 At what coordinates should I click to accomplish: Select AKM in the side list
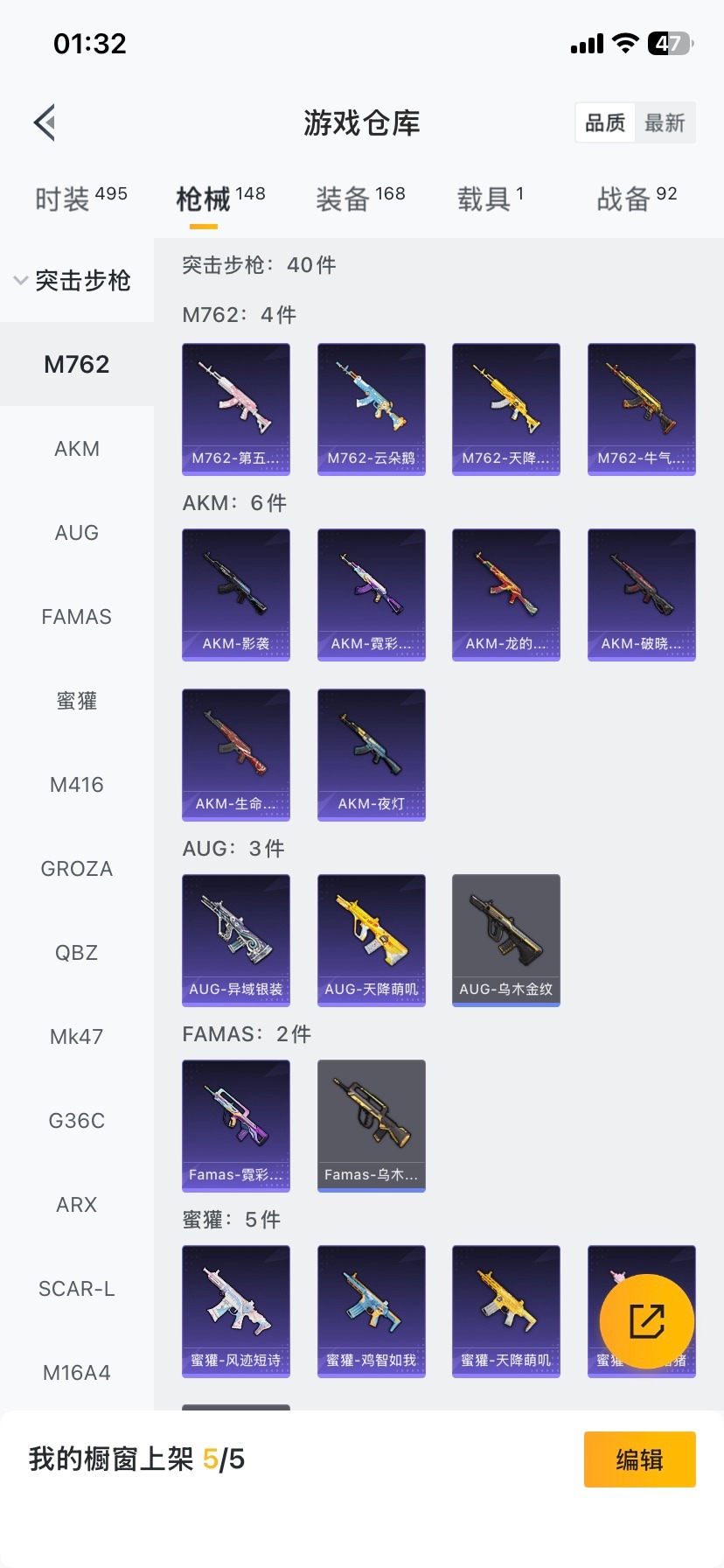tap(77, 449)
